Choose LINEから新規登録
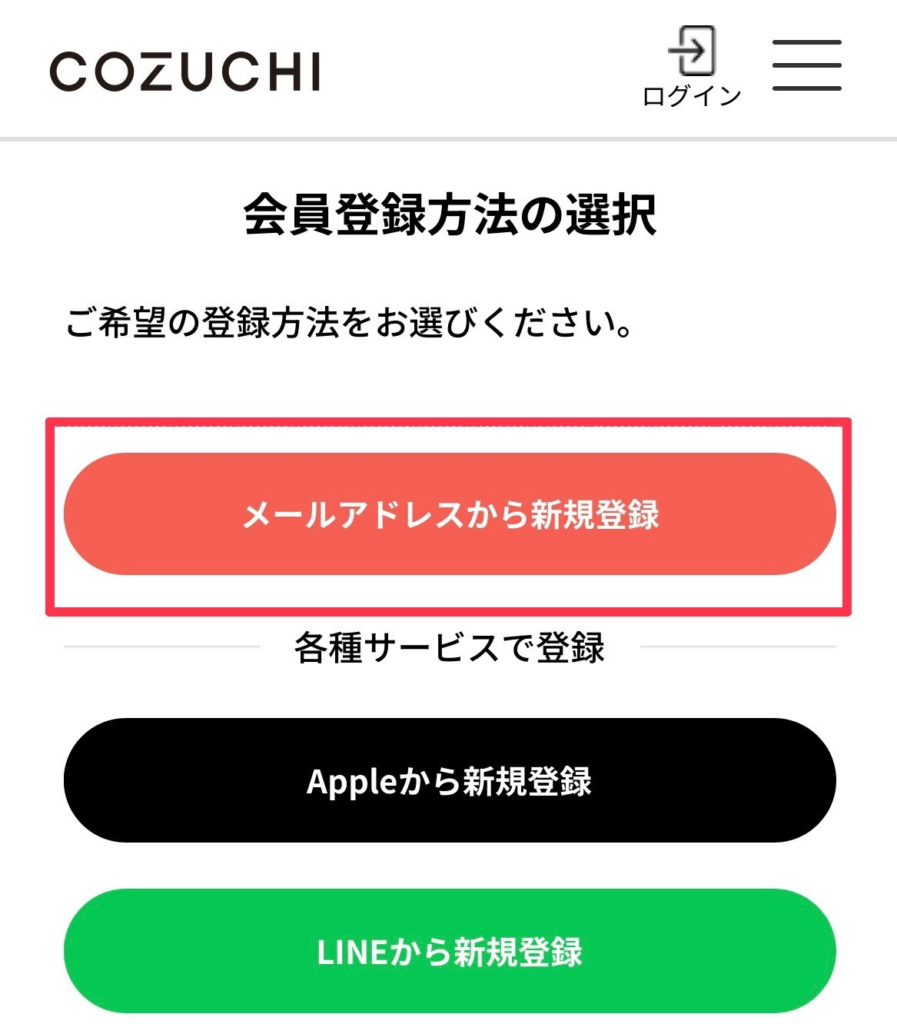Viewport: 897px width, 1024px height. [x=449, y=951]
